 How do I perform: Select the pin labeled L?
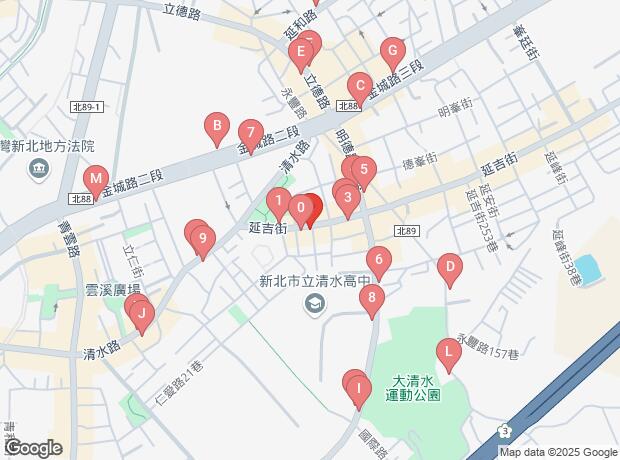click(x=447, y=352)
